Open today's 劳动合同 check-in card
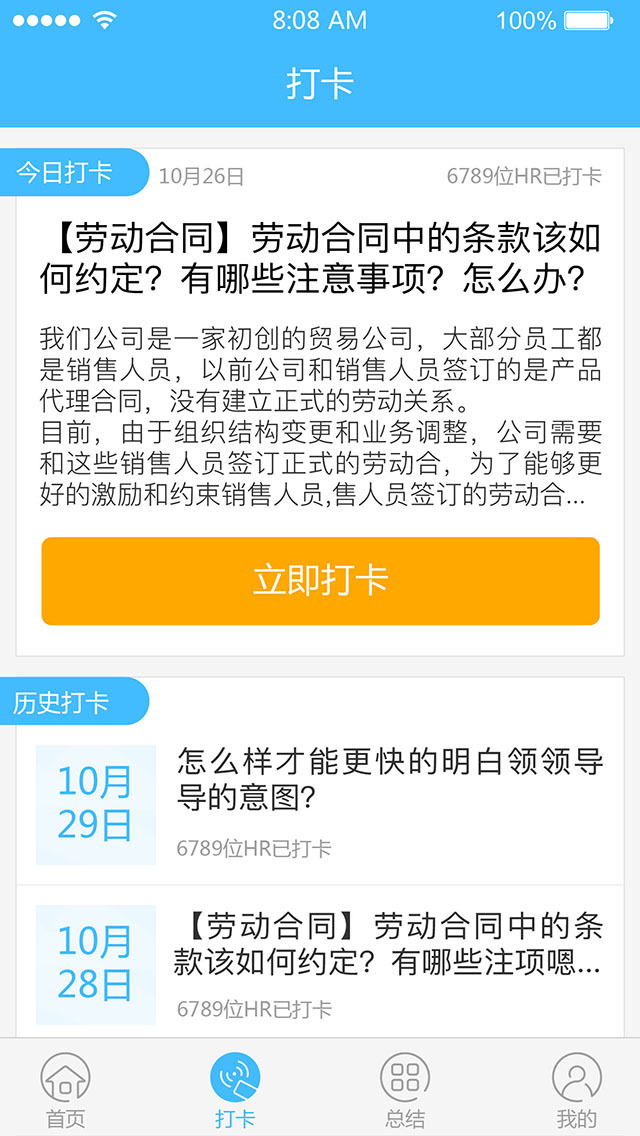 320,258
